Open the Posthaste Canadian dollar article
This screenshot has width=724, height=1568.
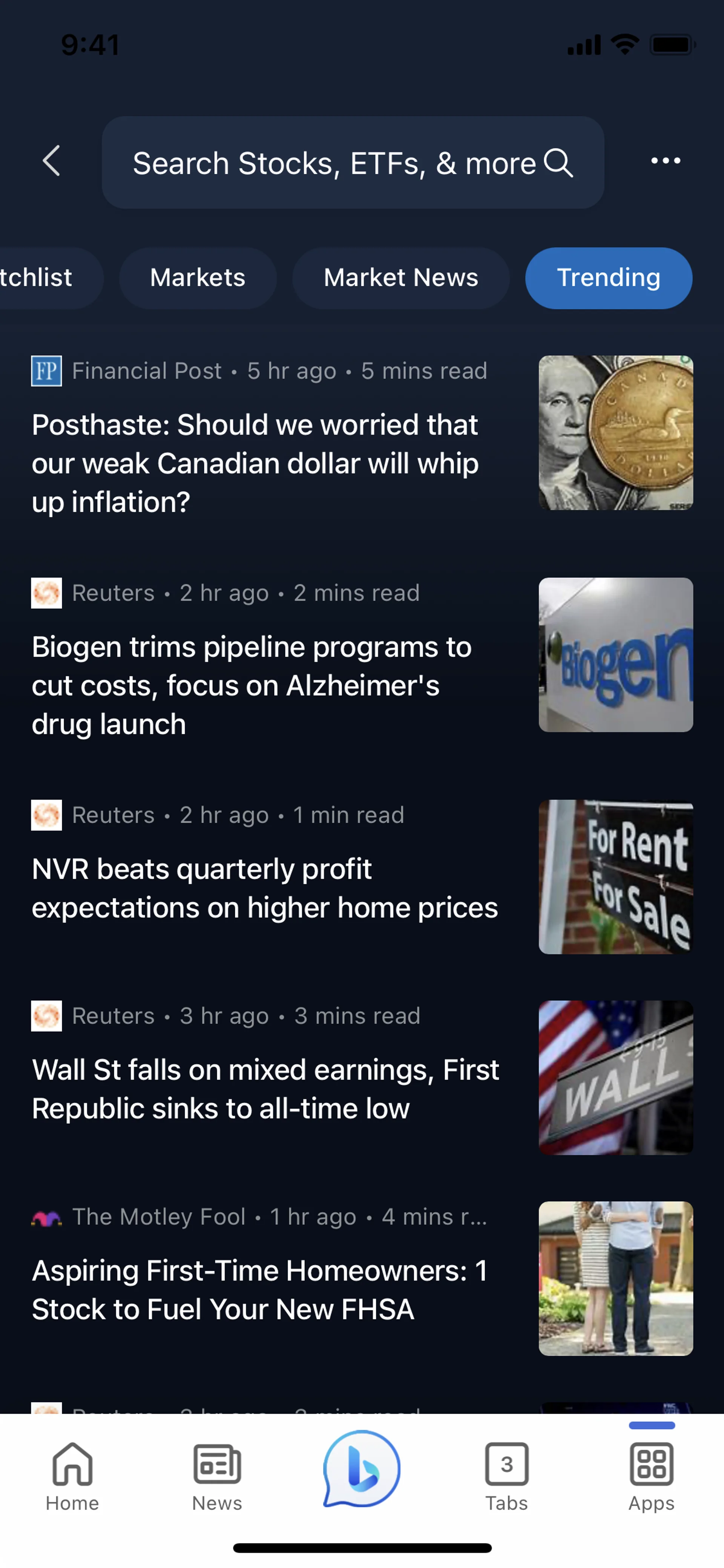click(256, 463)
